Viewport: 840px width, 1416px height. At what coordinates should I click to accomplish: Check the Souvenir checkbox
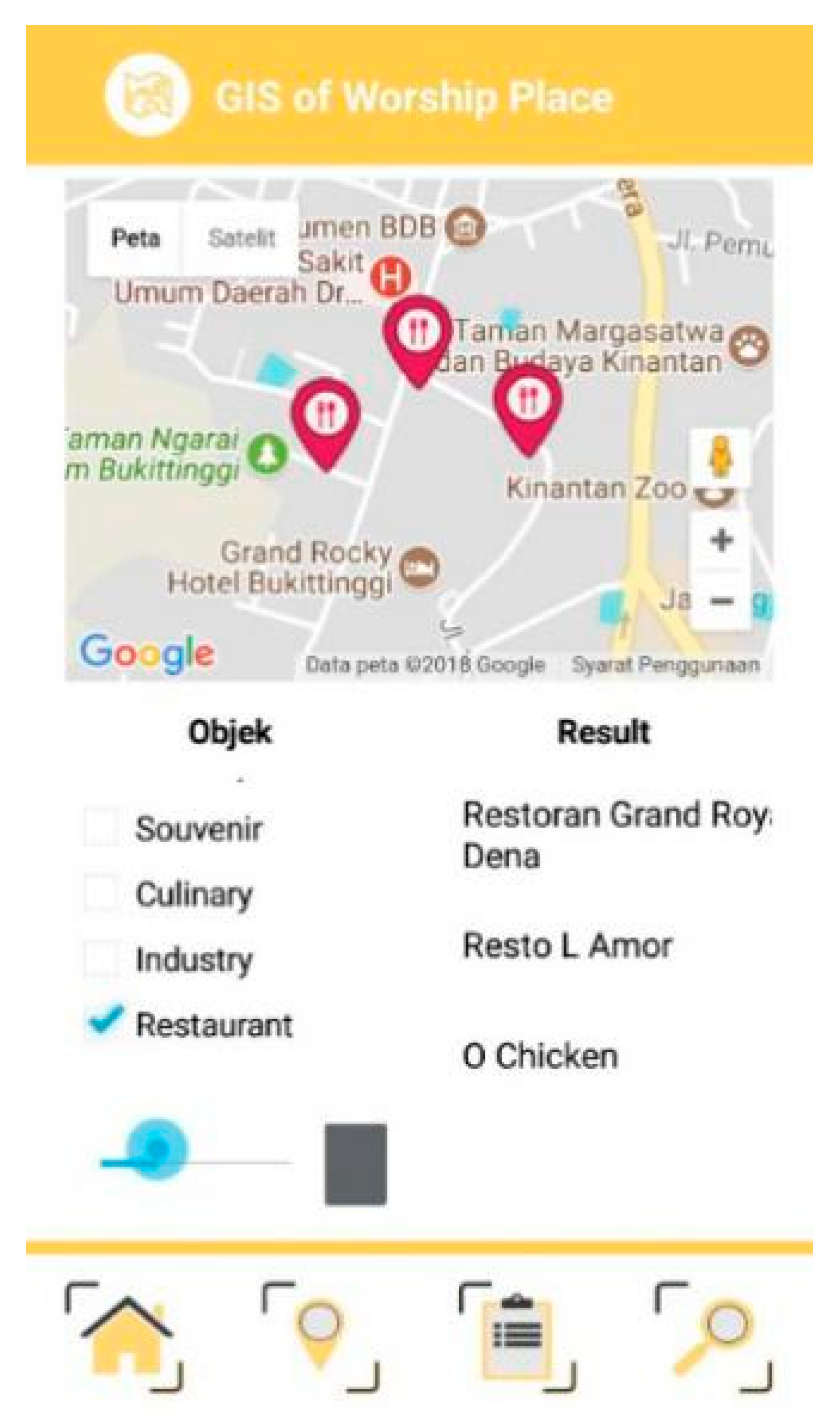tap(101, 828)
